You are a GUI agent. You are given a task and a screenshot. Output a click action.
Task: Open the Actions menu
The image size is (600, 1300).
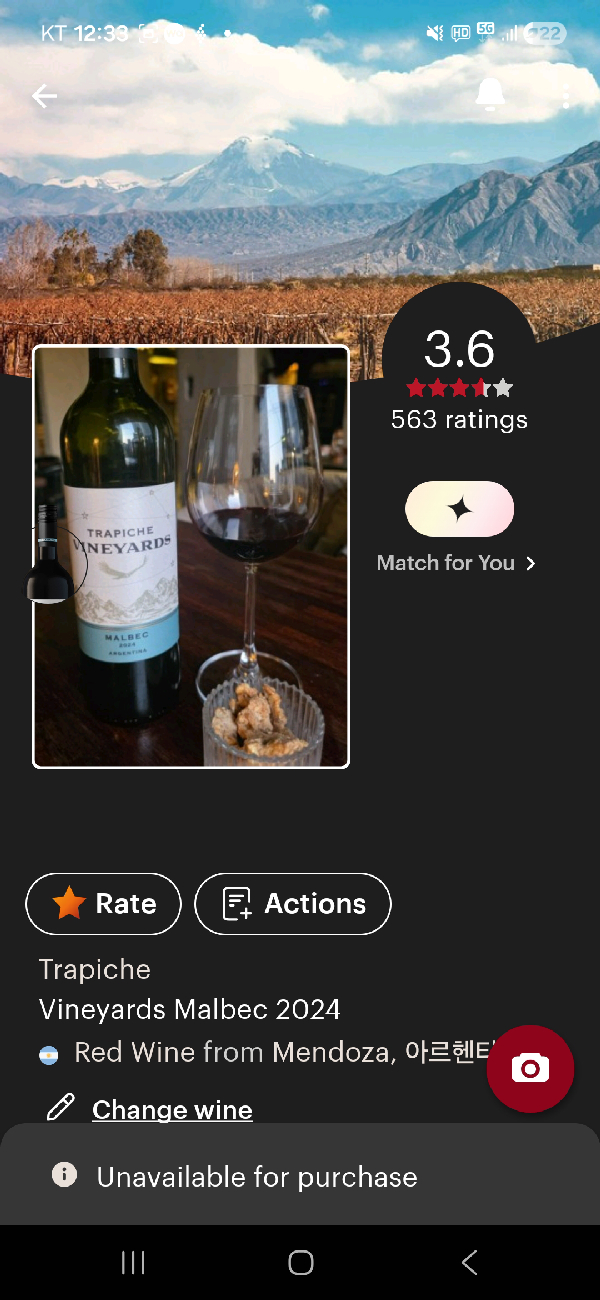click(x=292, y=904)
